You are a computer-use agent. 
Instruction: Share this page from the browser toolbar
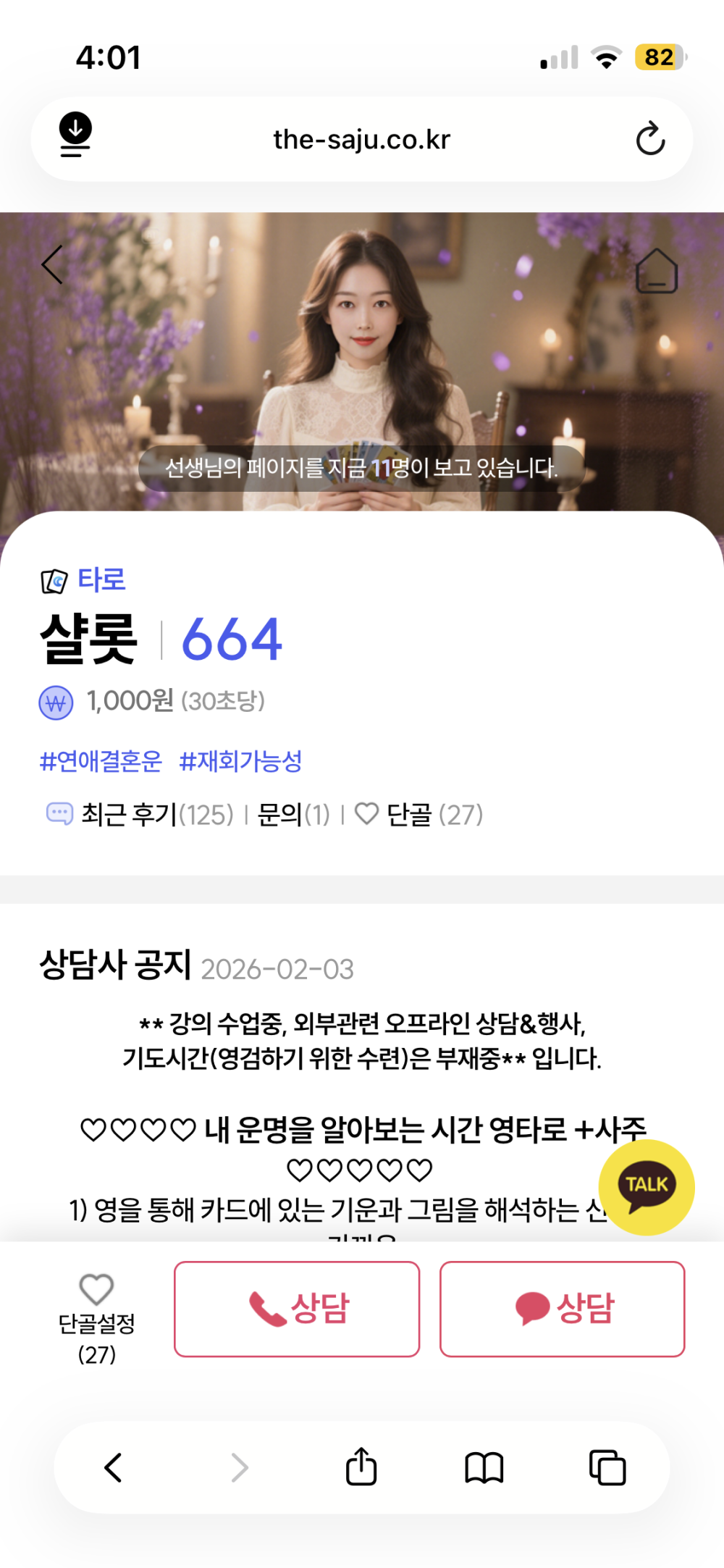tap(361, 1467)
